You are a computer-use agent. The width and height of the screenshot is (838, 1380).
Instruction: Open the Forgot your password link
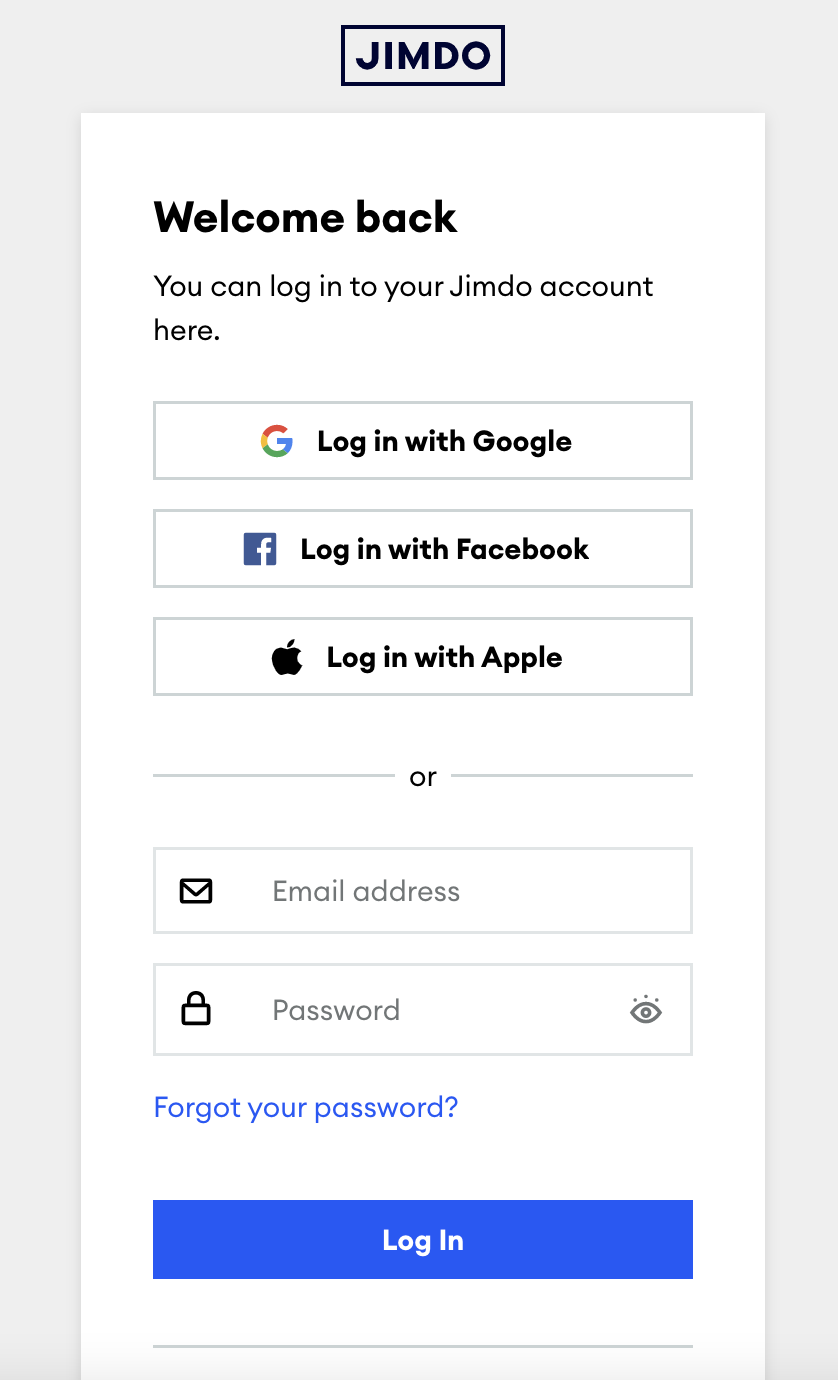(305, 1107)
